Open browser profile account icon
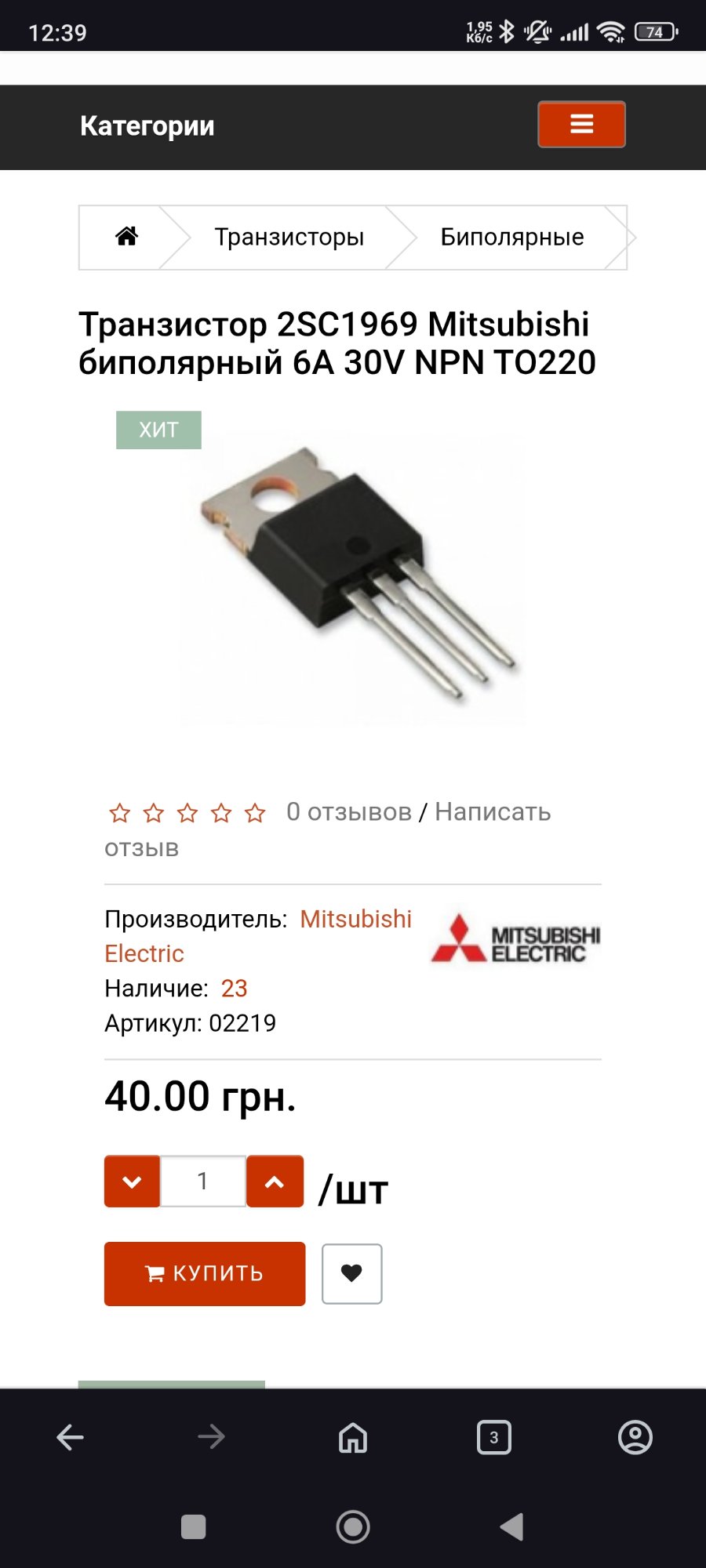Screen dimensions: 706x1568 coord(635,1437)
